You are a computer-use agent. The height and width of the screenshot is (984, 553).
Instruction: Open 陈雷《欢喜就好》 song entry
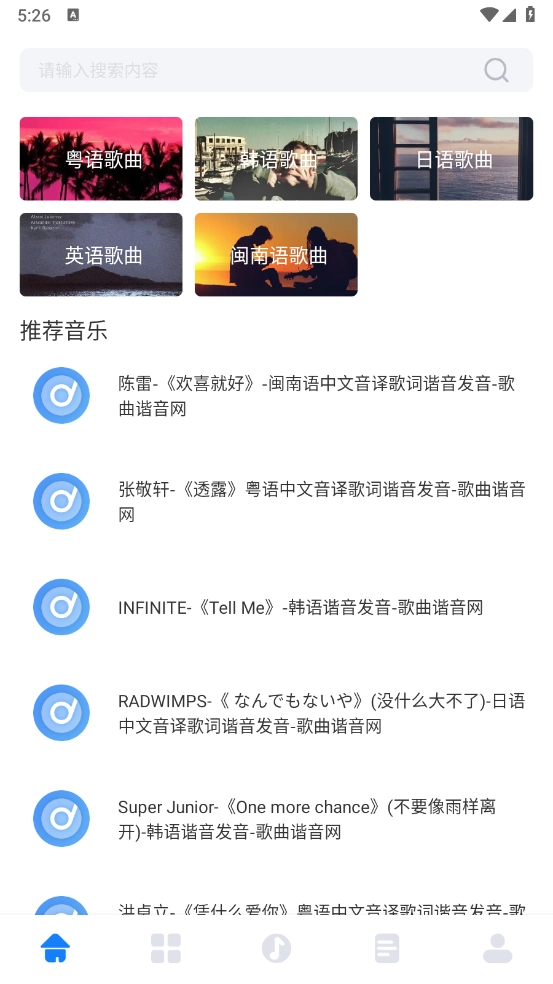point(276,395)
